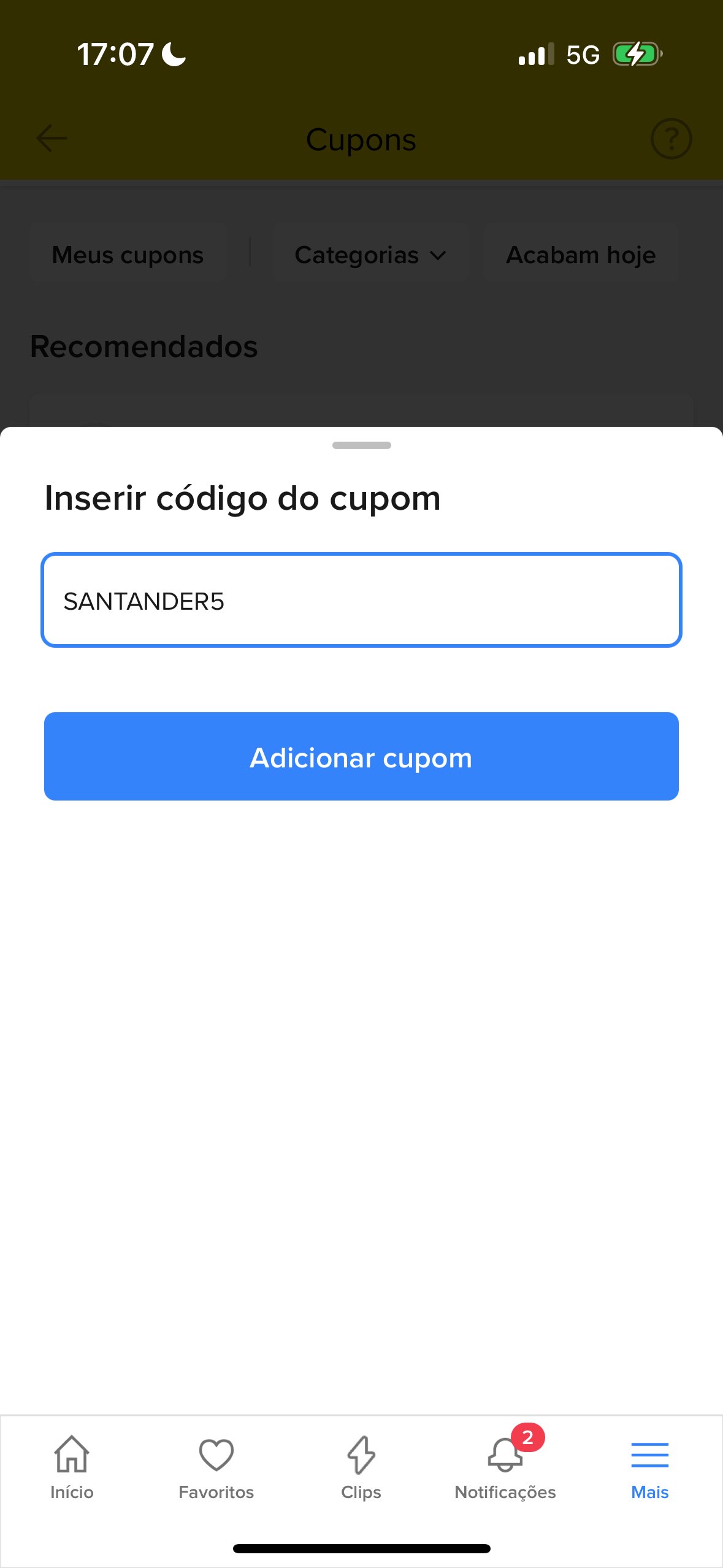Expand the Categorias dropdown
The width and height of the screenshot is (723, 1568).
pyautogui.click(x=370, y=255)
